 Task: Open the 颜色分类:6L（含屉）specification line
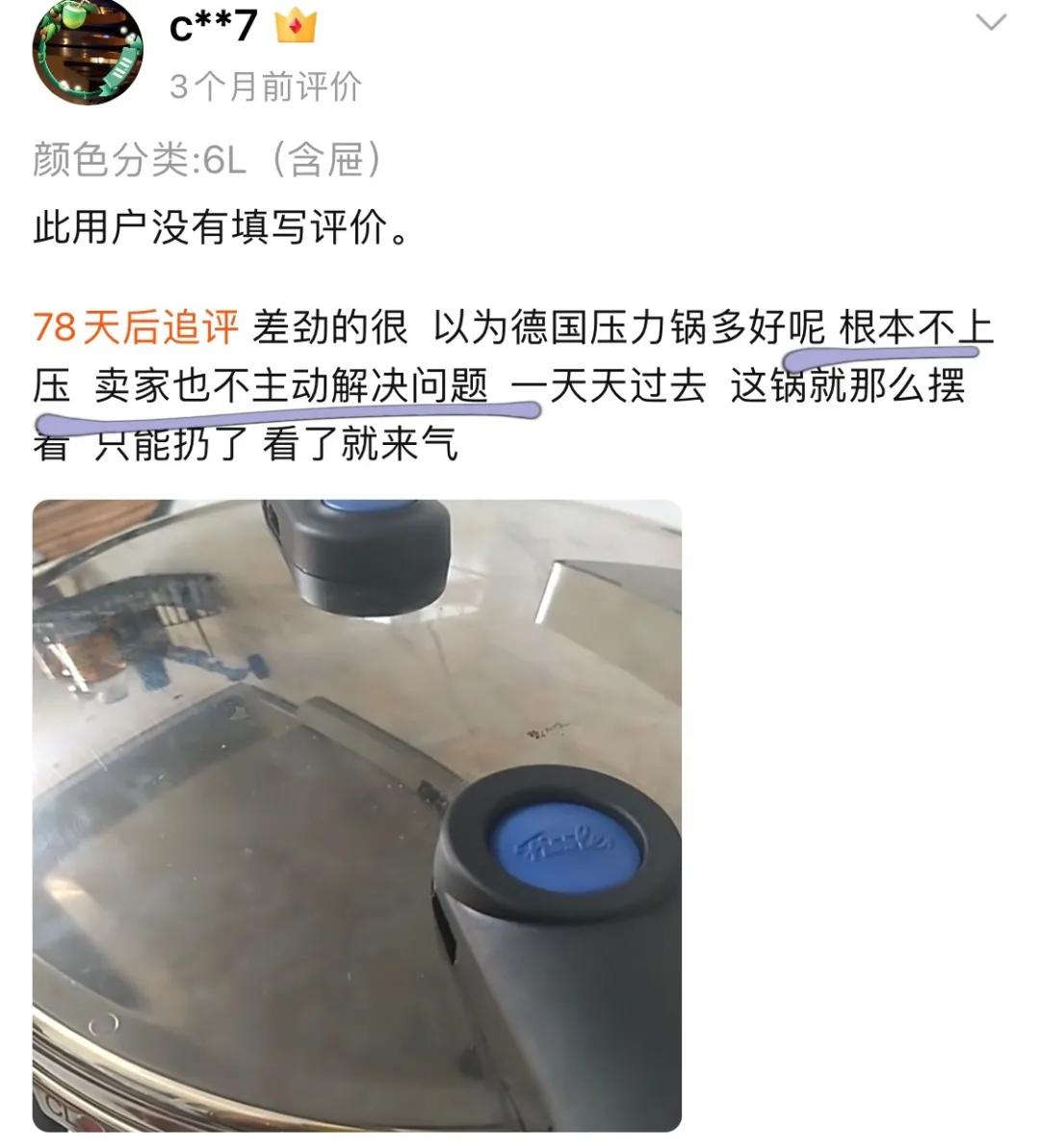point(207,159)
